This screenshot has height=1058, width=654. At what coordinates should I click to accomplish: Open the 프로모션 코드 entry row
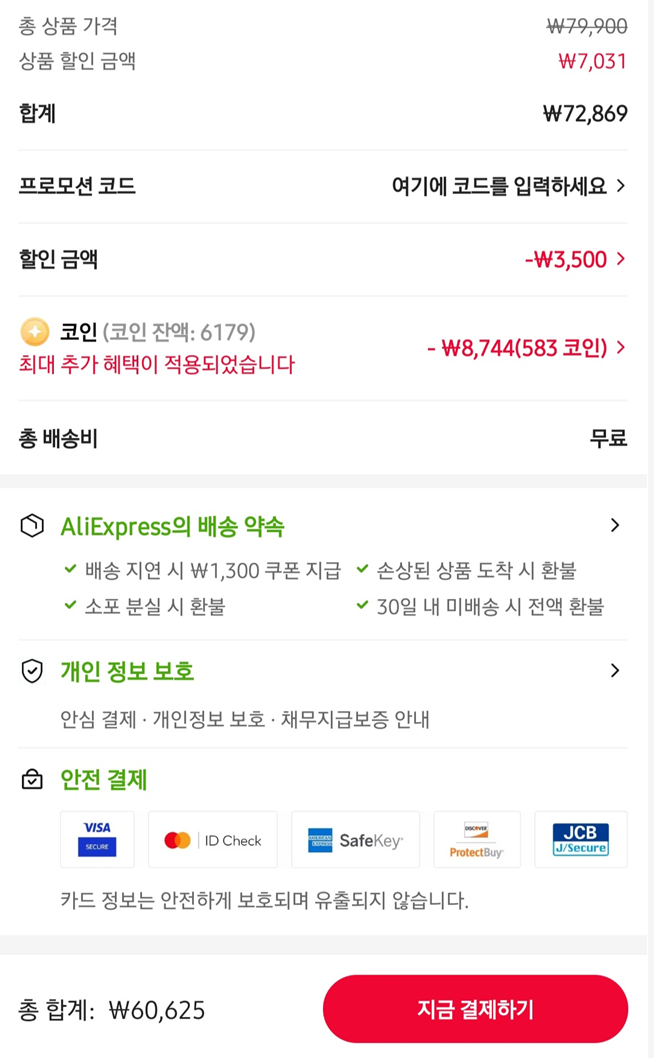[323, 186]
